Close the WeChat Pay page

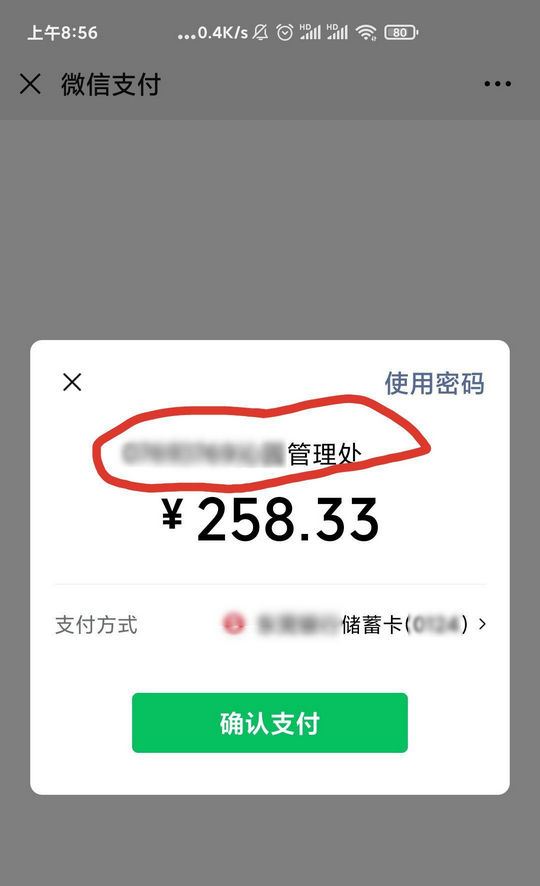(x=30, y=84)
